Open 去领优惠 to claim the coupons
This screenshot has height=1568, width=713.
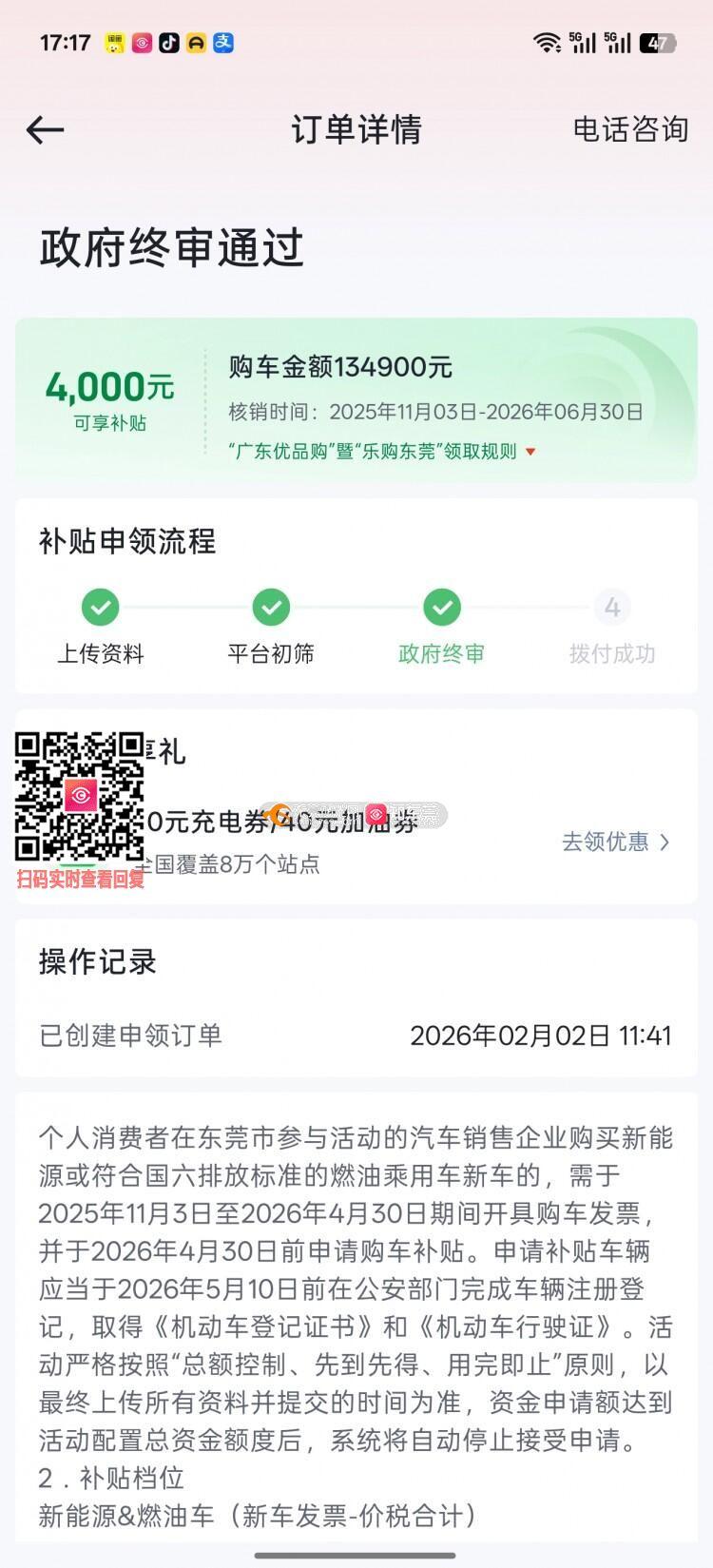click(616, 842)
